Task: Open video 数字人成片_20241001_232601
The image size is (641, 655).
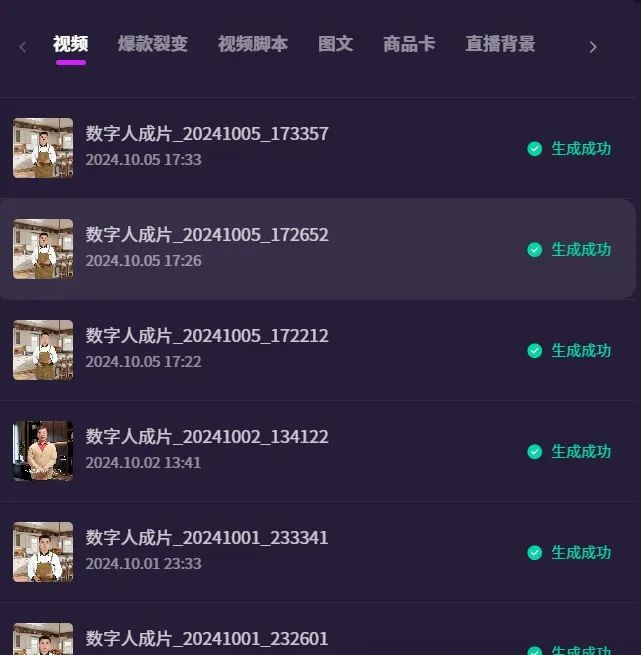Action: [x=207, y=638]
